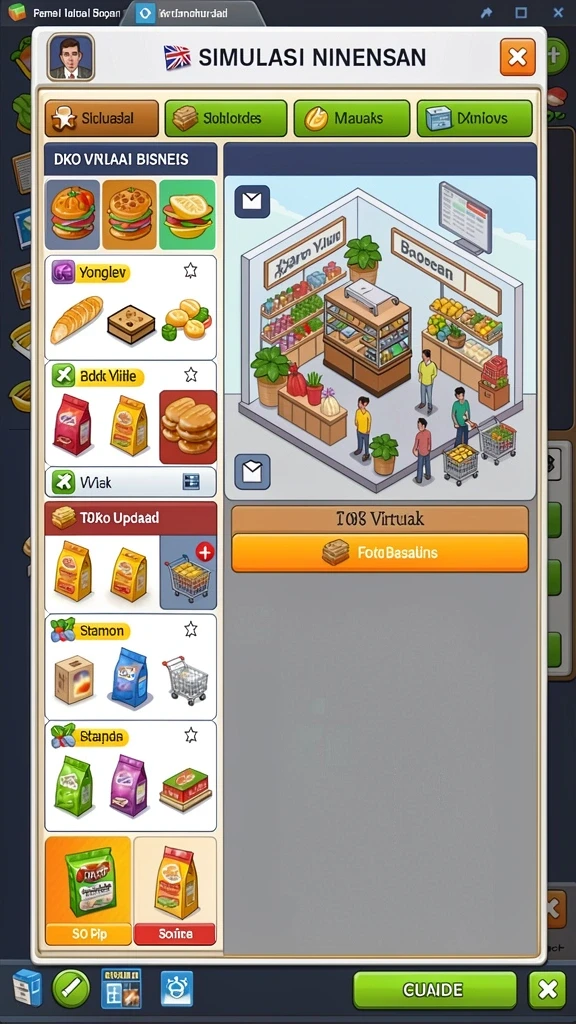Add items with the shopping cart plus tile
This screenshot has width=576, height=1024.
tap(188, 572)
